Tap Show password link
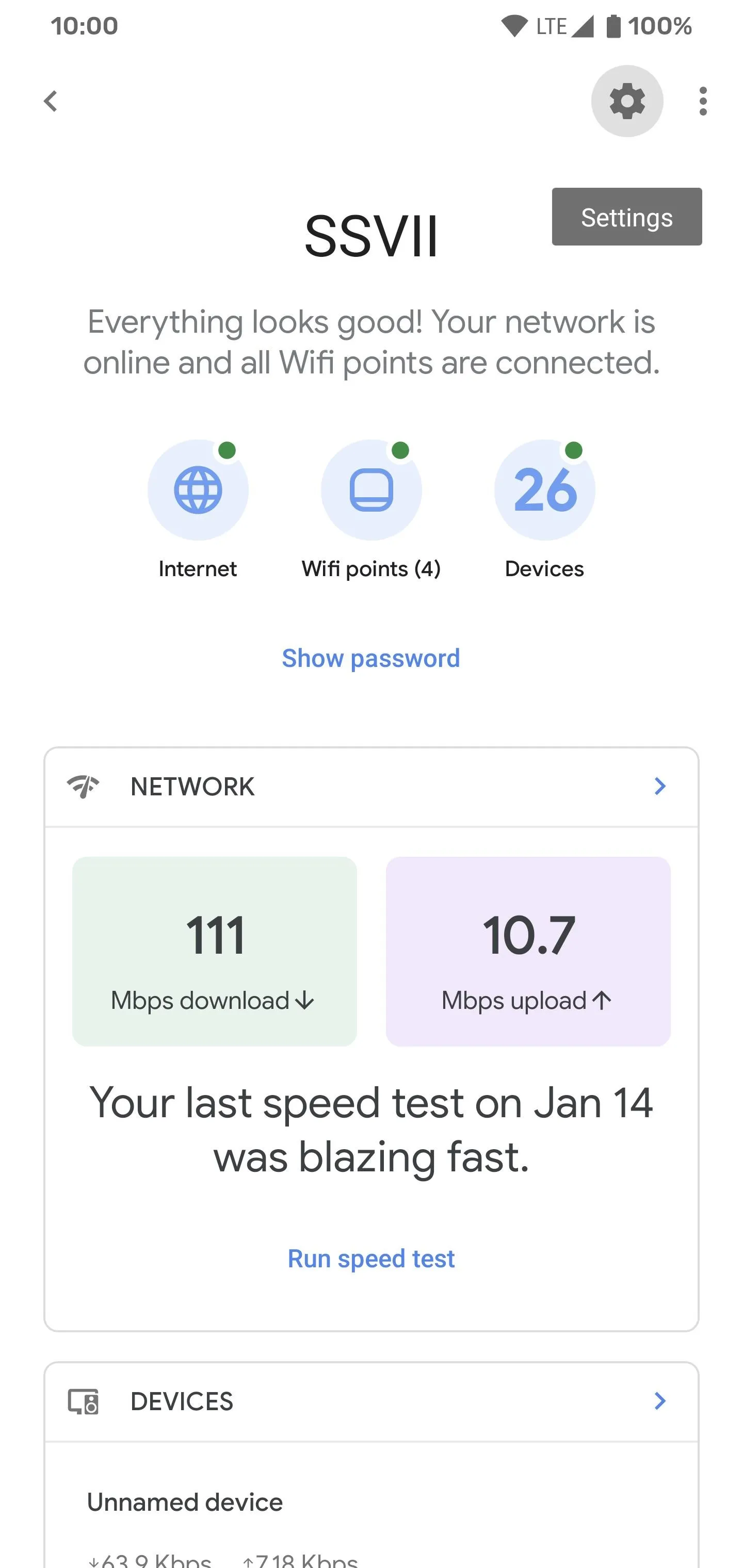The width and height of the screenshot is (743, 1568). [371, 658]
